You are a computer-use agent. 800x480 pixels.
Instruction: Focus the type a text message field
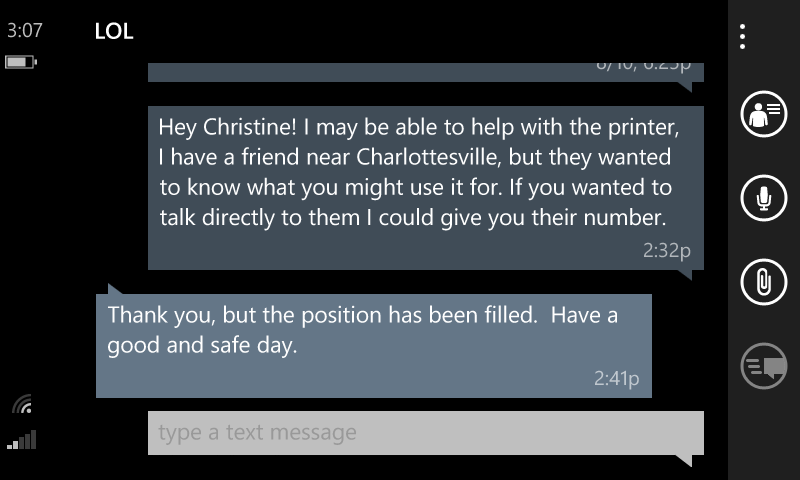pyautogui.click(x=426, y=433)
